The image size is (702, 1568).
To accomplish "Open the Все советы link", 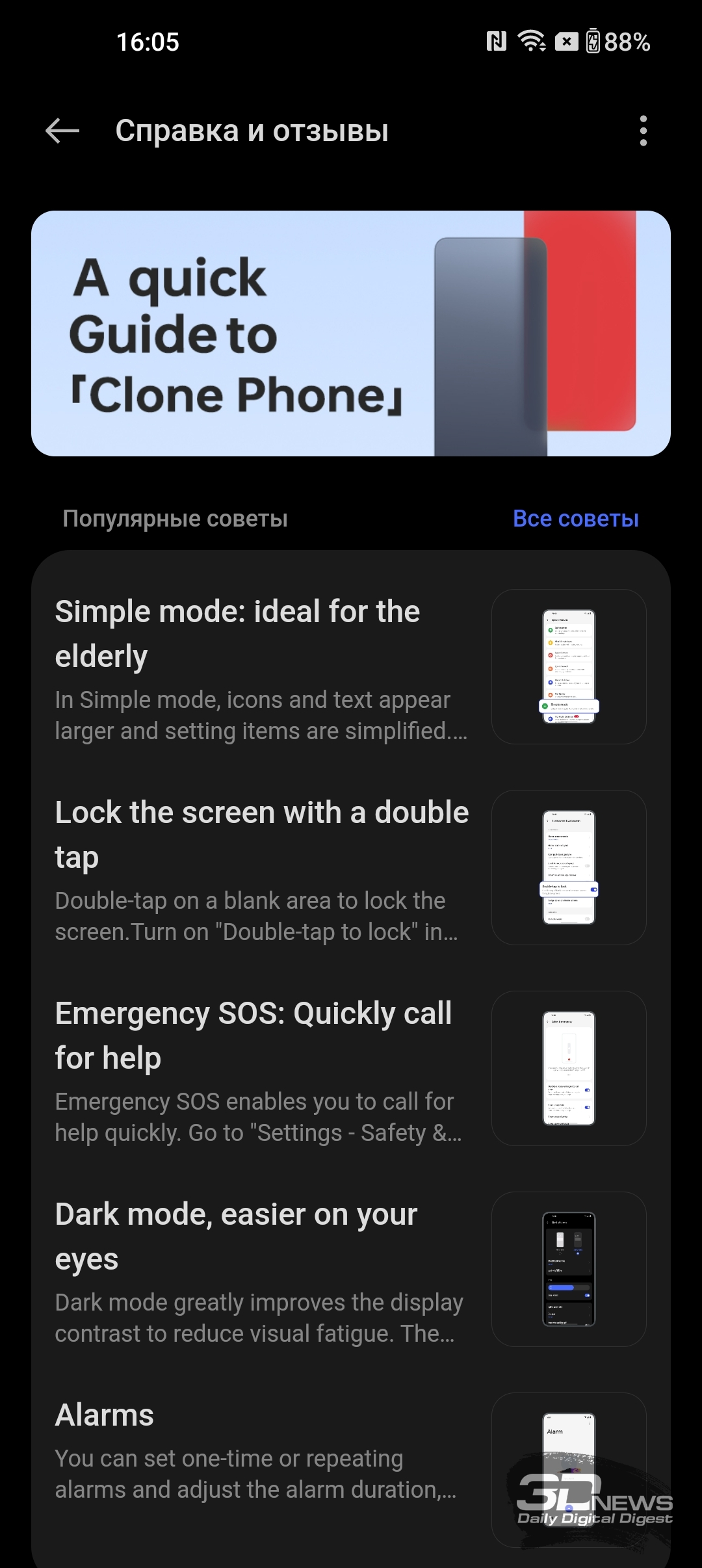I will pos(575,518).
